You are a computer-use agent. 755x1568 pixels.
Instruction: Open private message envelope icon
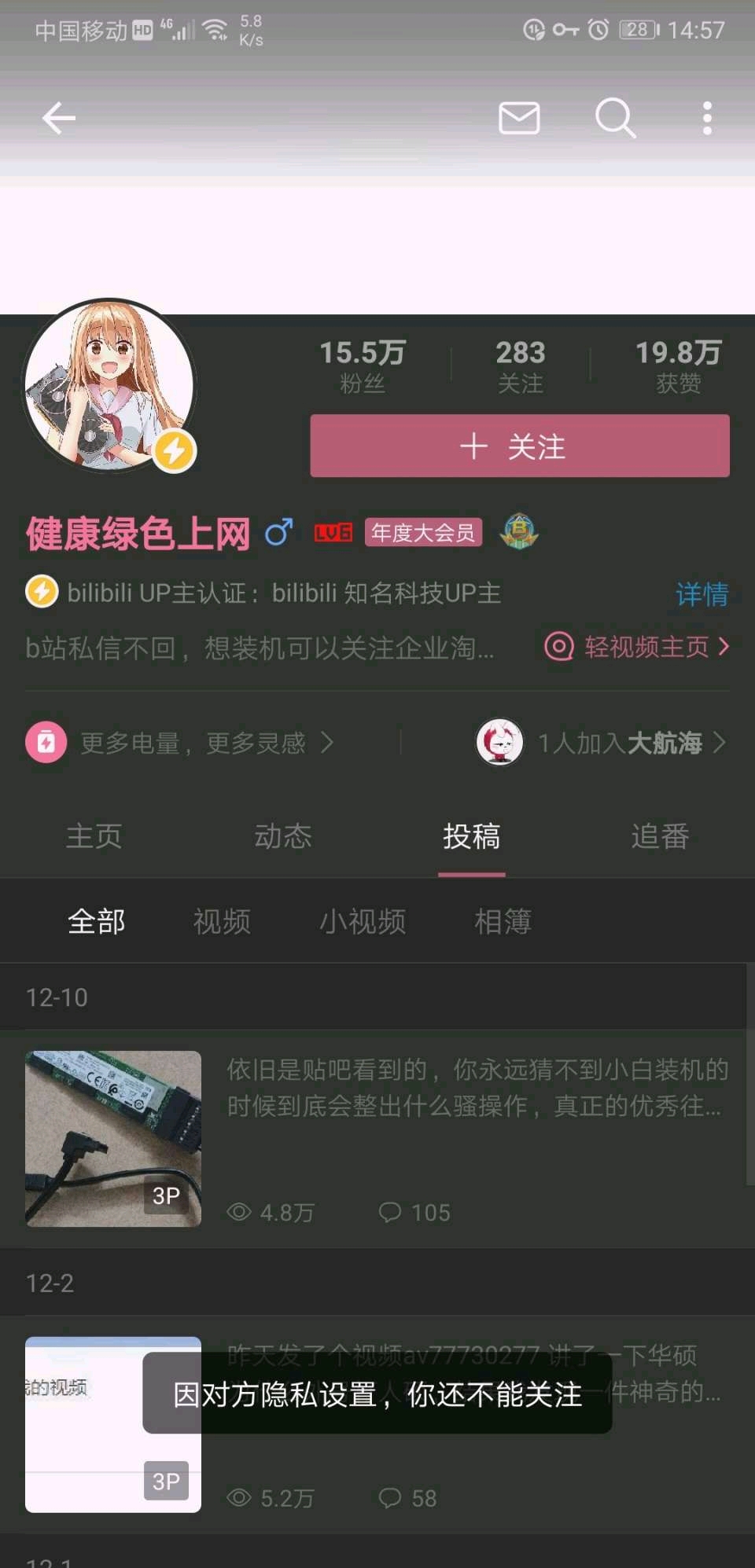(519, 119)
